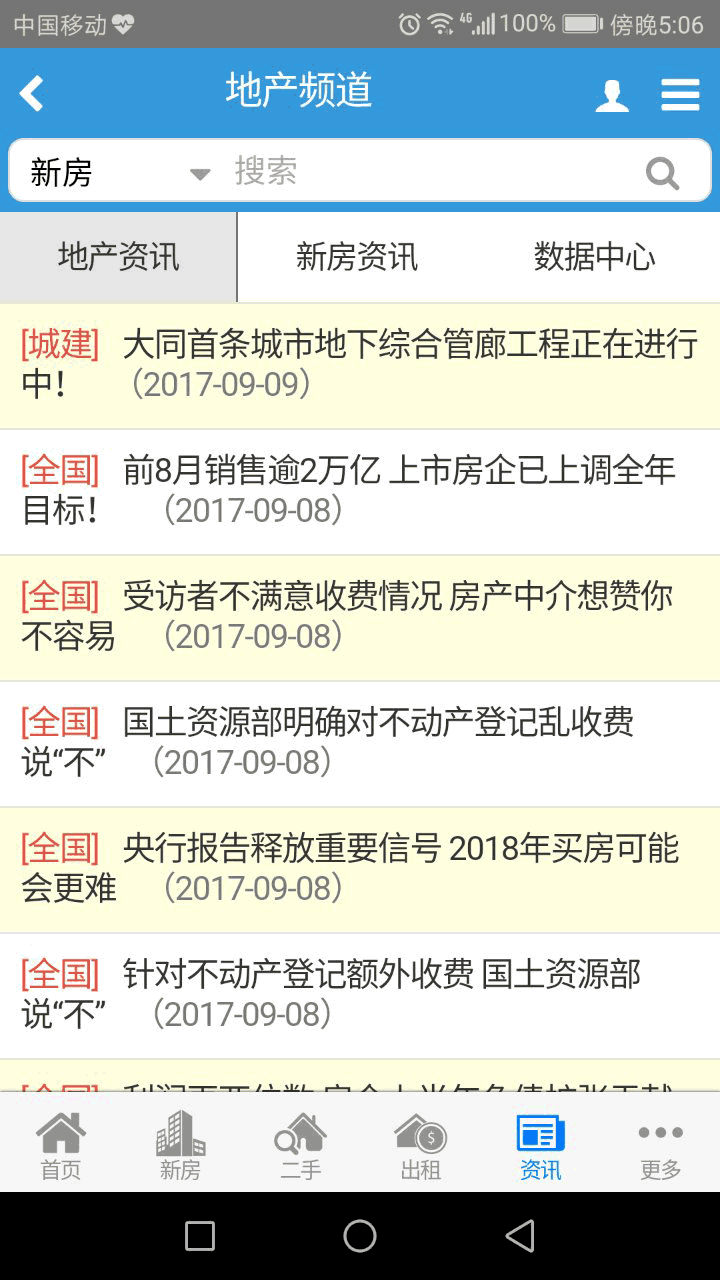Image resolution: width=720 pixels, height=1280 pixels.
Task: Open the user profile icon
Action: [x=612, y=95]
